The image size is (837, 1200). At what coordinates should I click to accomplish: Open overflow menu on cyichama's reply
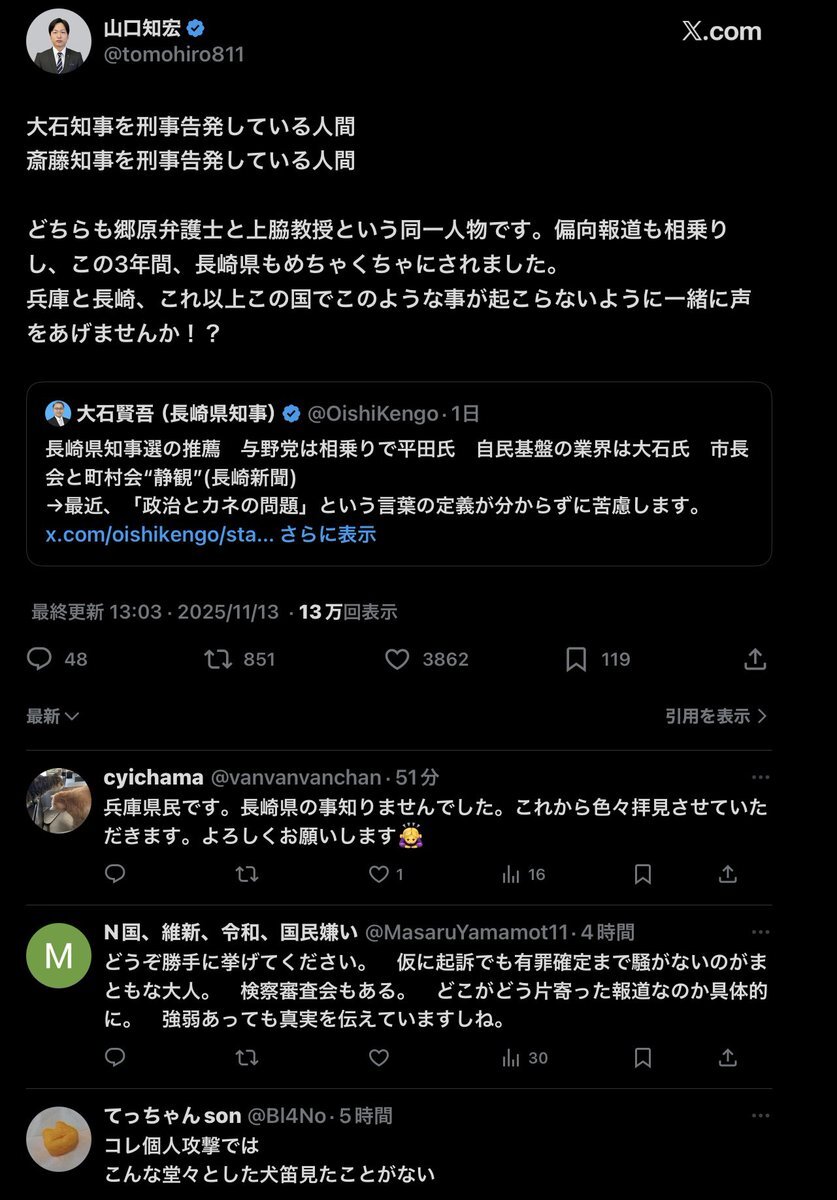coord(761,777)
